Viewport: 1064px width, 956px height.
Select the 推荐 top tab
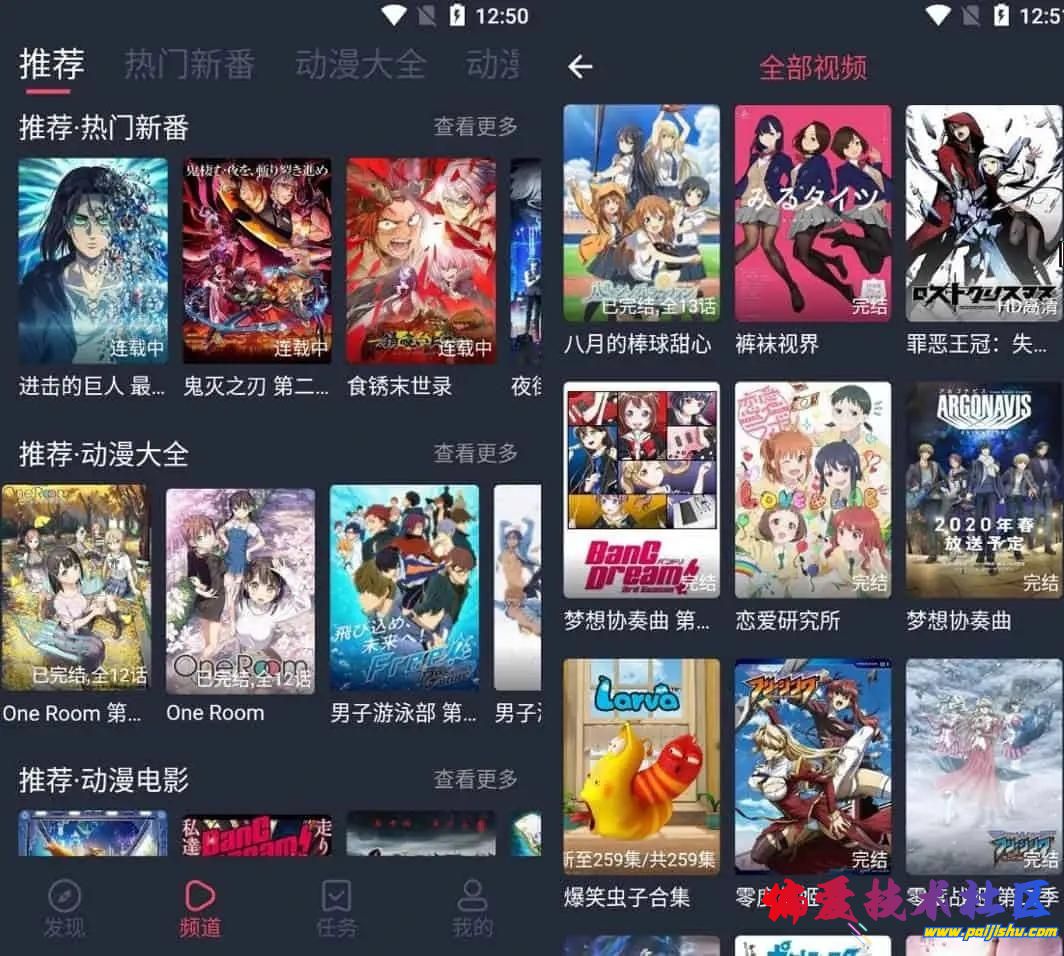click(x=52, y=64)
